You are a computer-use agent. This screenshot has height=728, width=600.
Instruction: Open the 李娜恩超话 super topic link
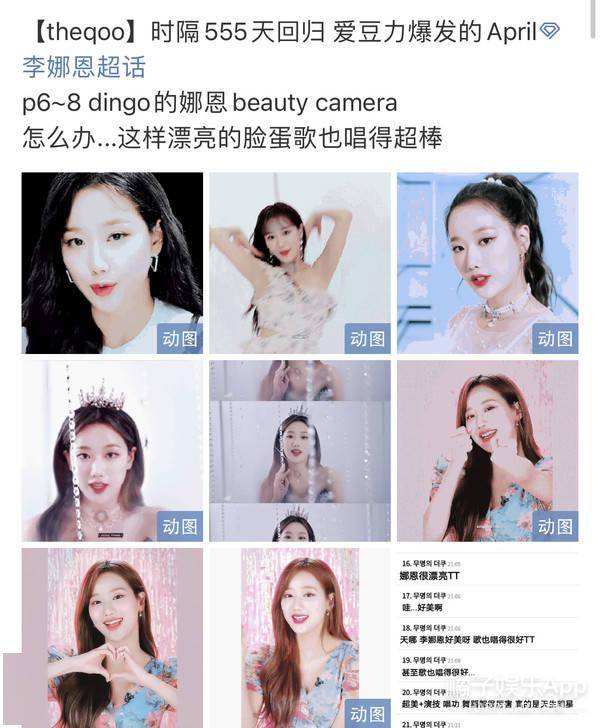84,68
